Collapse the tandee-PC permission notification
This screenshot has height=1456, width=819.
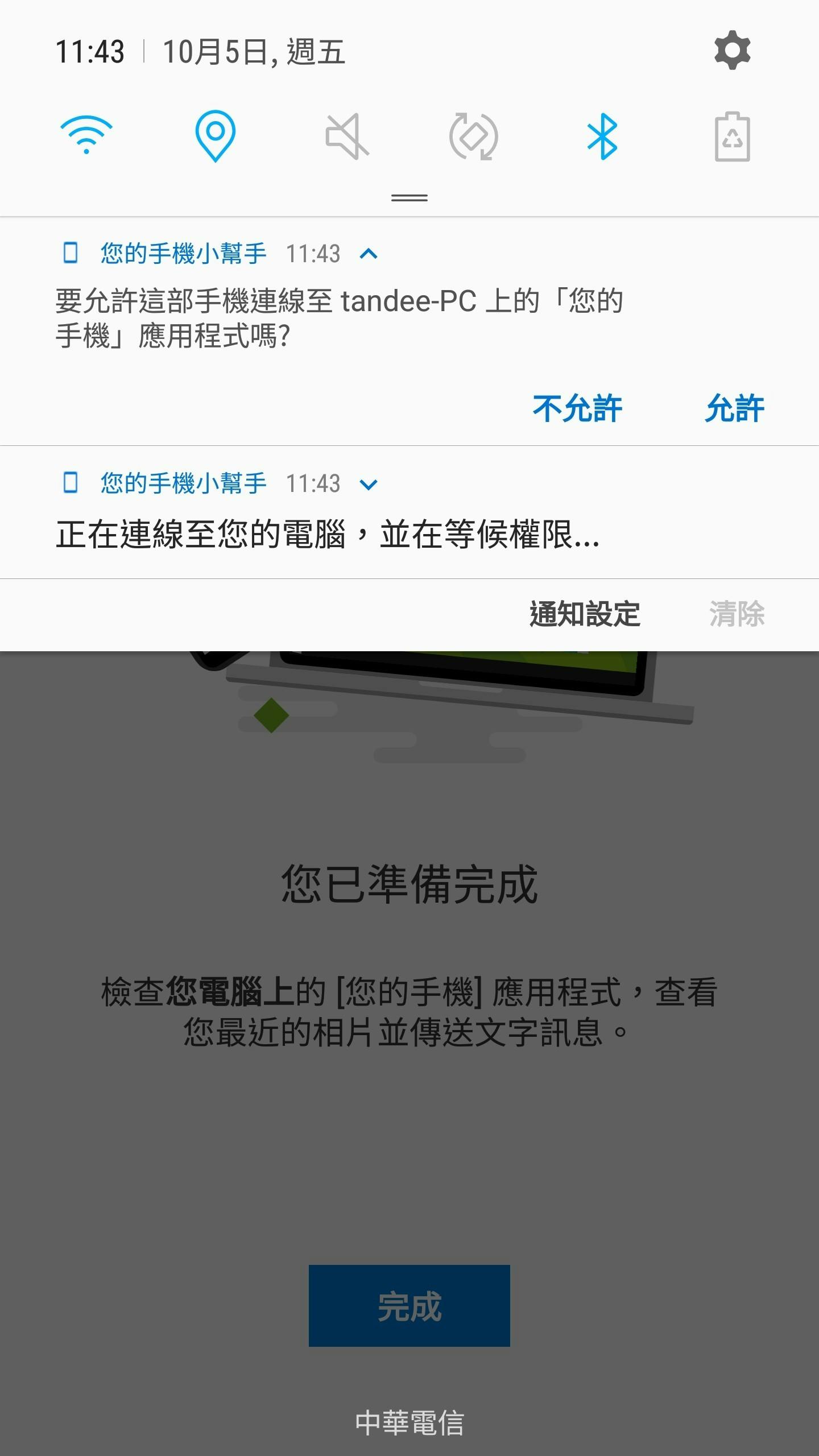click(369, 254)
